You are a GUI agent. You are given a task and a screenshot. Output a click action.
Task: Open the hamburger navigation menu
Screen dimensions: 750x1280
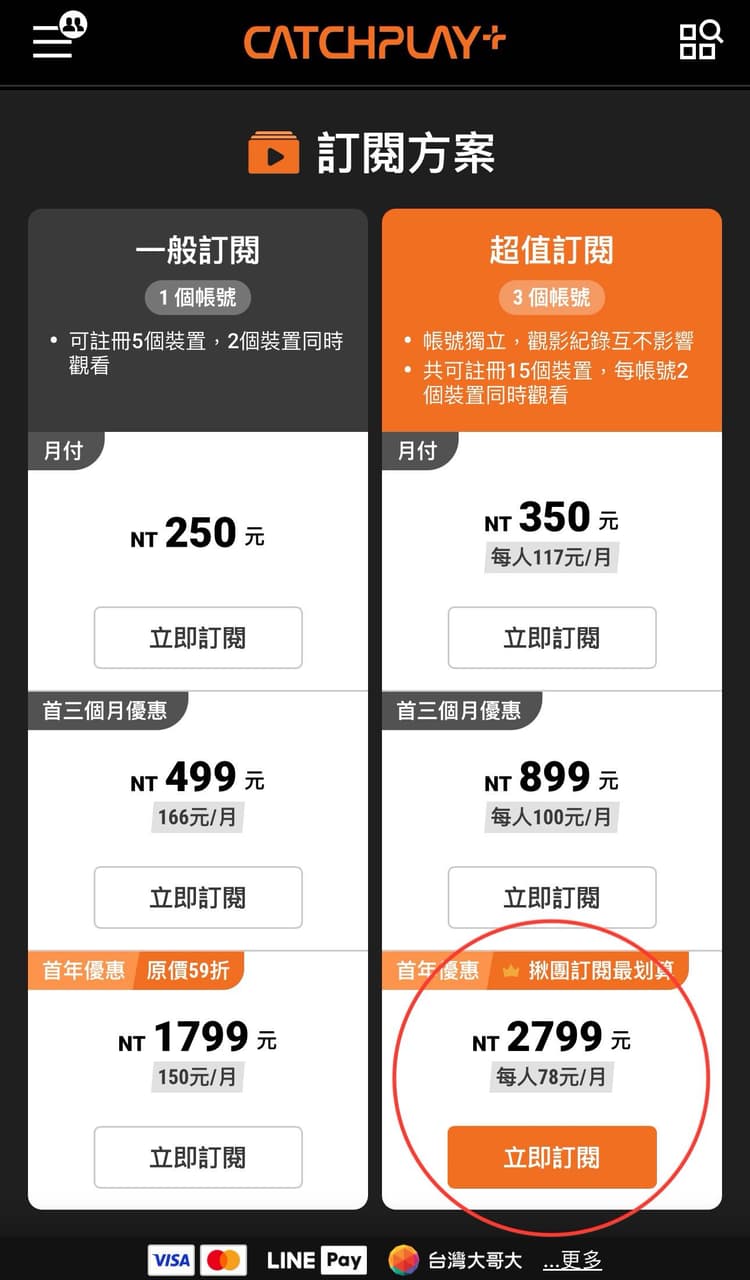tap(50, 45)
